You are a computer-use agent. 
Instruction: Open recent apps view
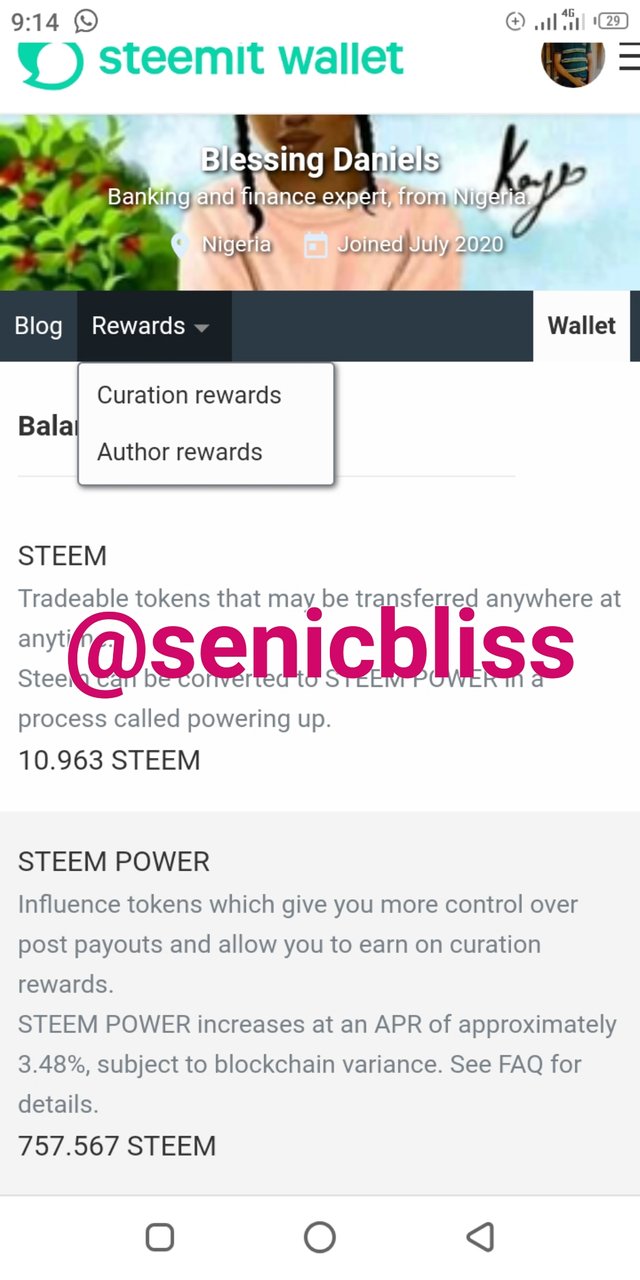pyautogui.click(x=160, y=1237)
